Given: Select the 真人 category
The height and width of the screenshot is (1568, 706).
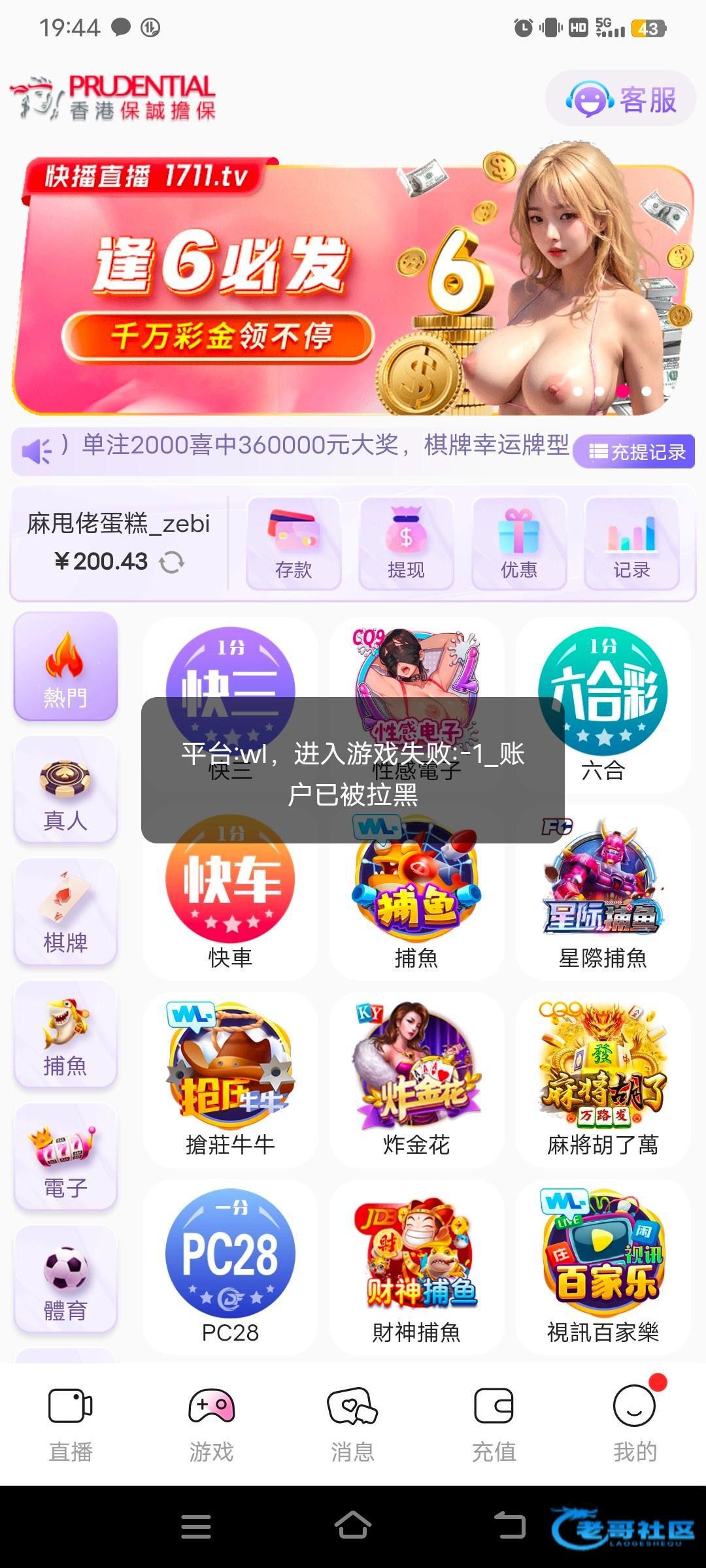Looking at the screenshot, I should pyautogui.click(x=65, y=789).
